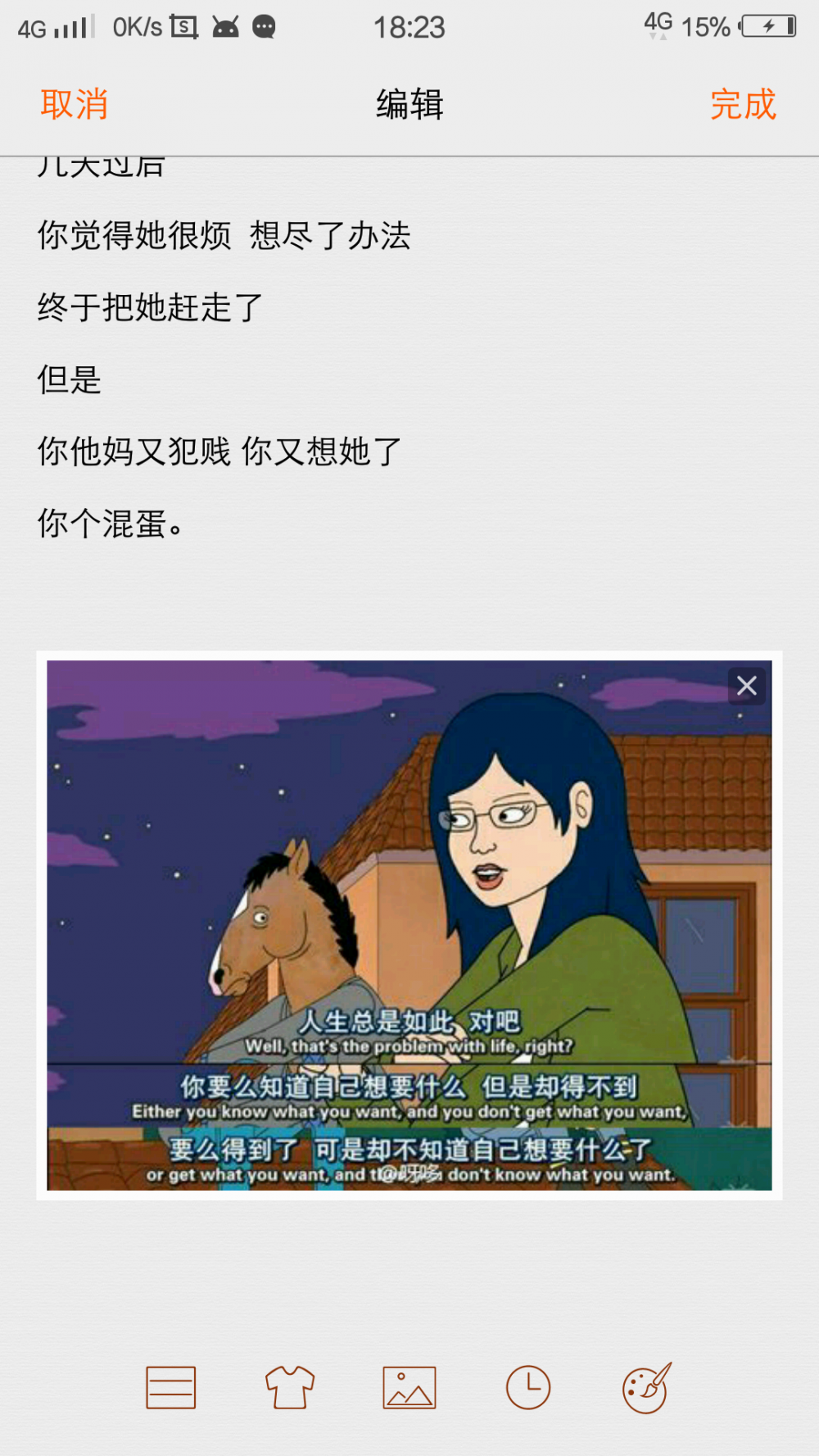Open the paint palette drawing tool

pos(648,1387)
